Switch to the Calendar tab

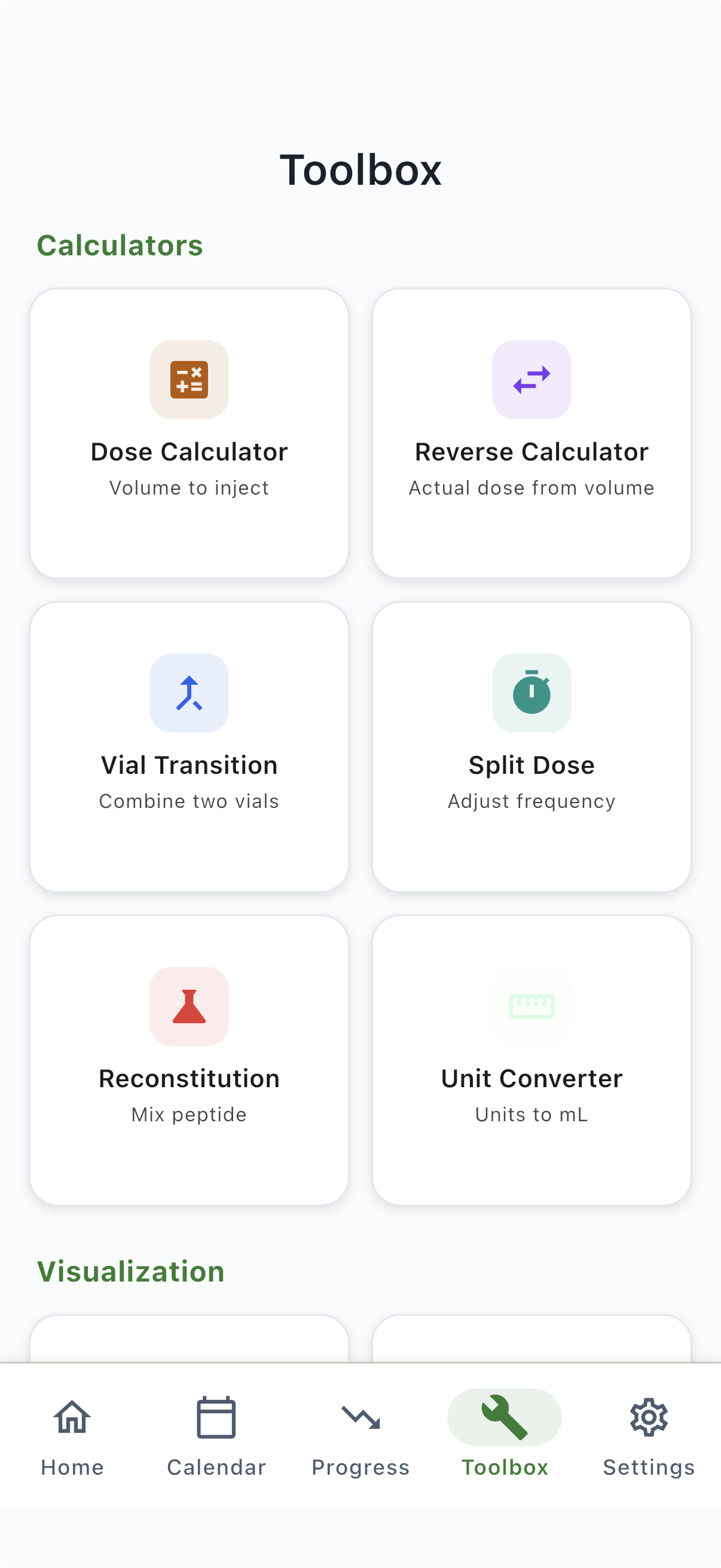coord(216,1435)
